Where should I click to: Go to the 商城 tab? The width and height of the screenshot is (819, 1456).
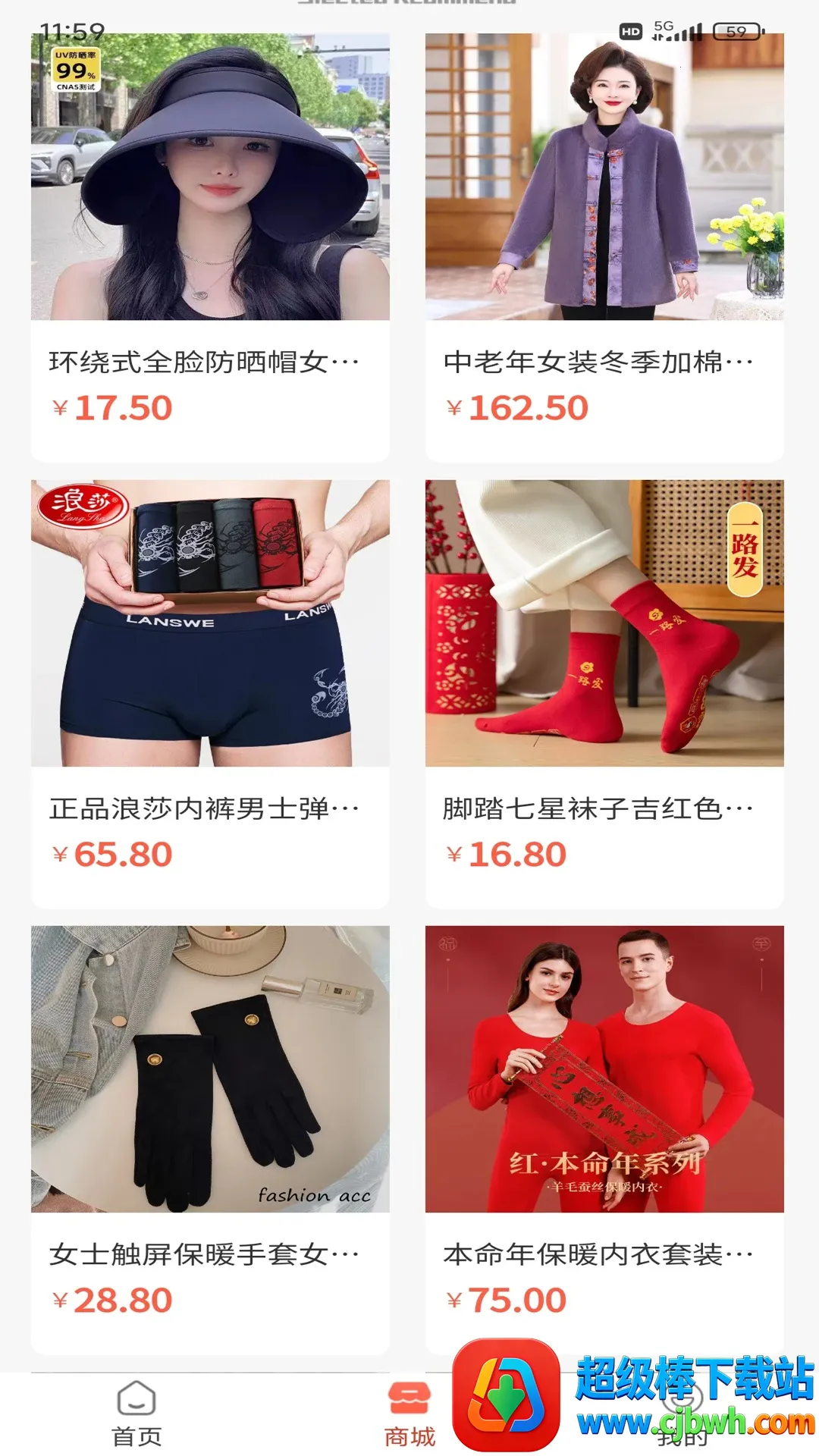[x=409, y=1414]
